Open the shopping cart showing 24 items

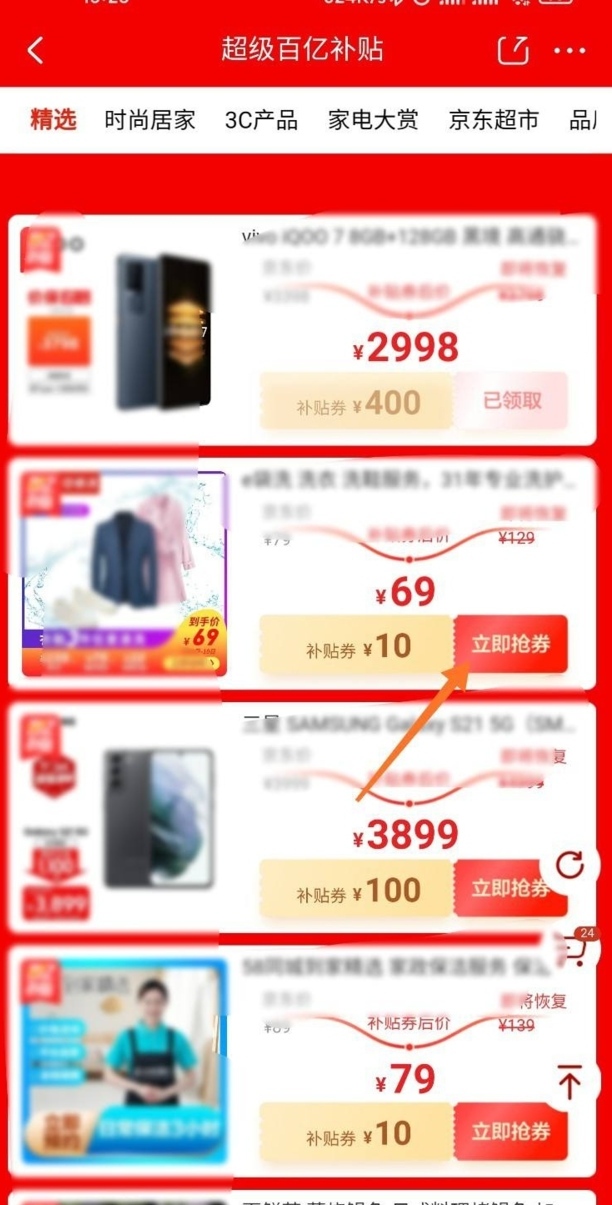(573, 949)
